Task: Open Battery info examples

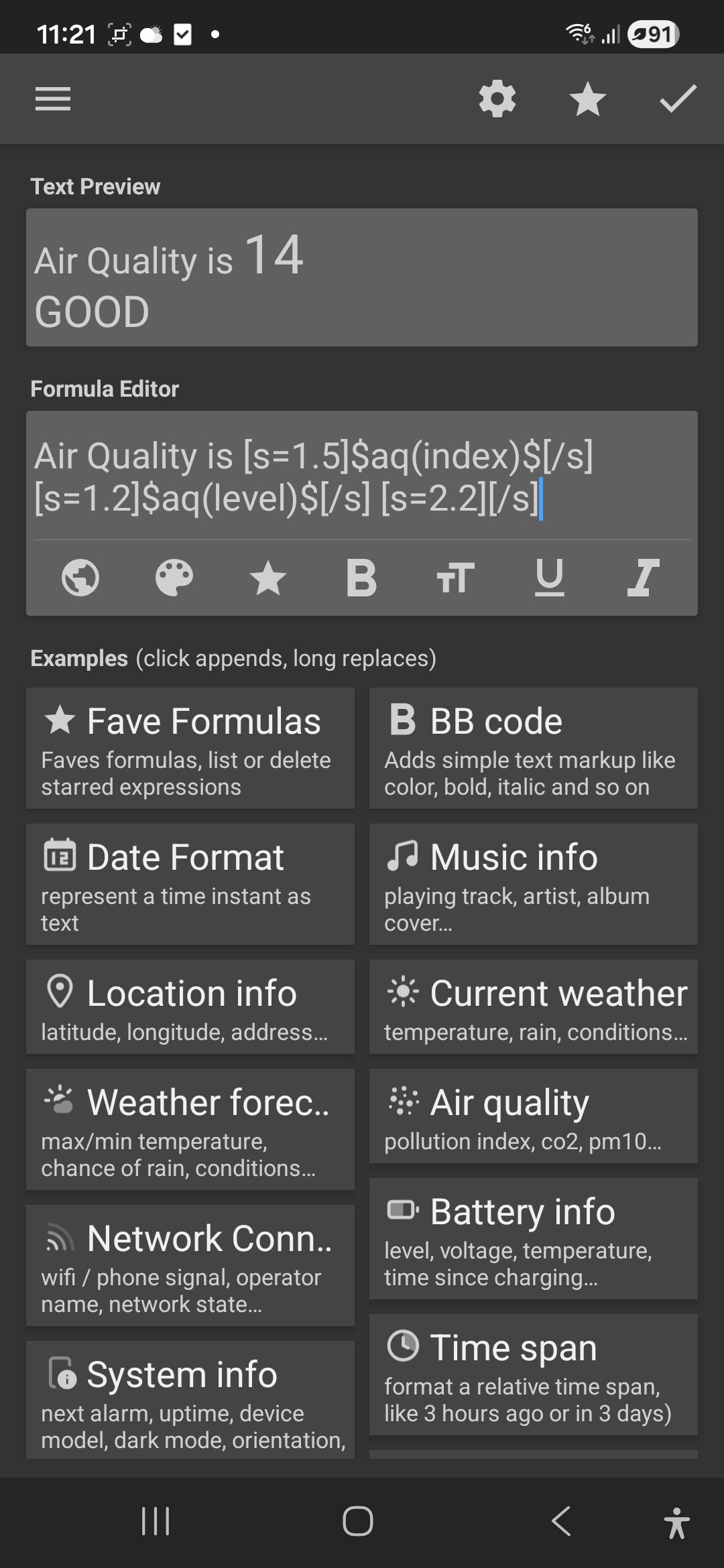Action: pyautogui.click(x=534, y=1238)
